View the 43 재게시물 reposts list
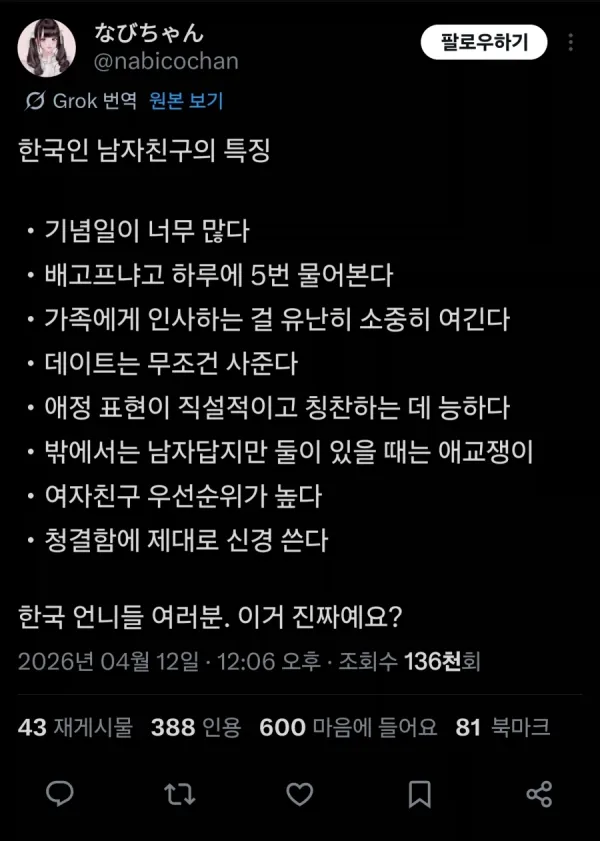Viewport: 600px width, 841px height. (75, 728)
